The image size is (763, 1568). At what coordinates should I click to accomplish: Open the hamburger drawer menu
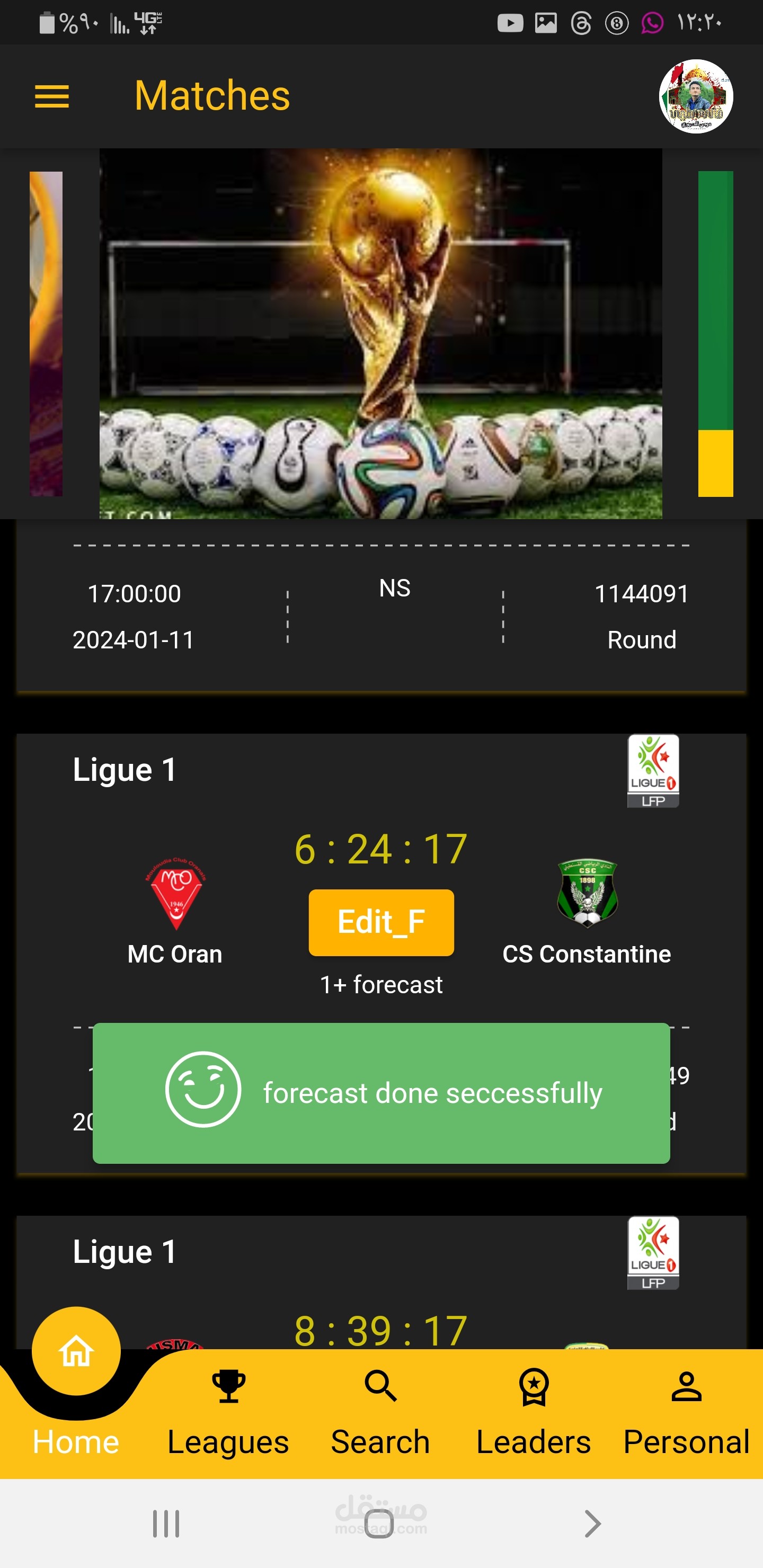[52, 96]
